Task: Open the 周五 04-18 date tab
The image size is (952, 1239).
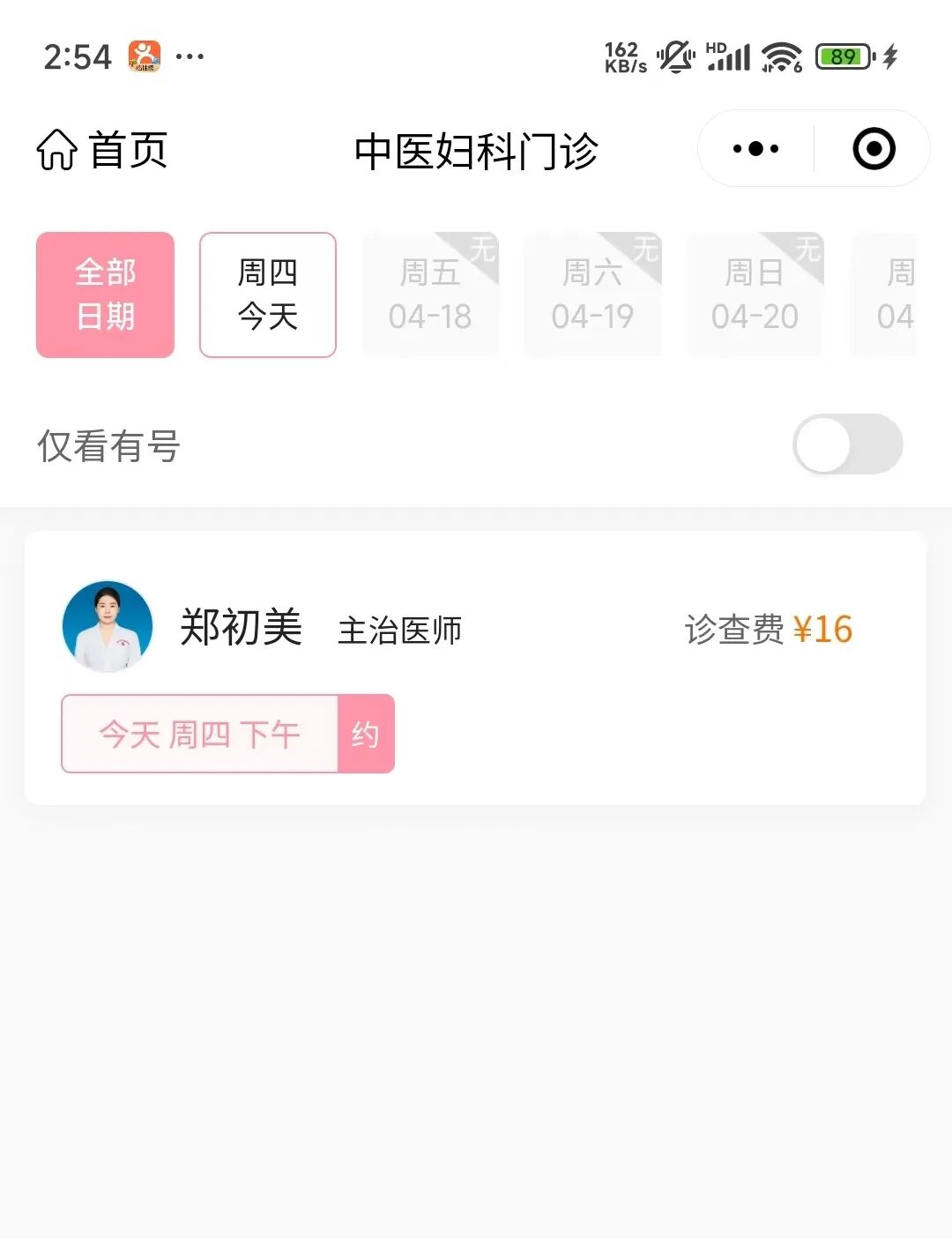Action: click(431, 294)
